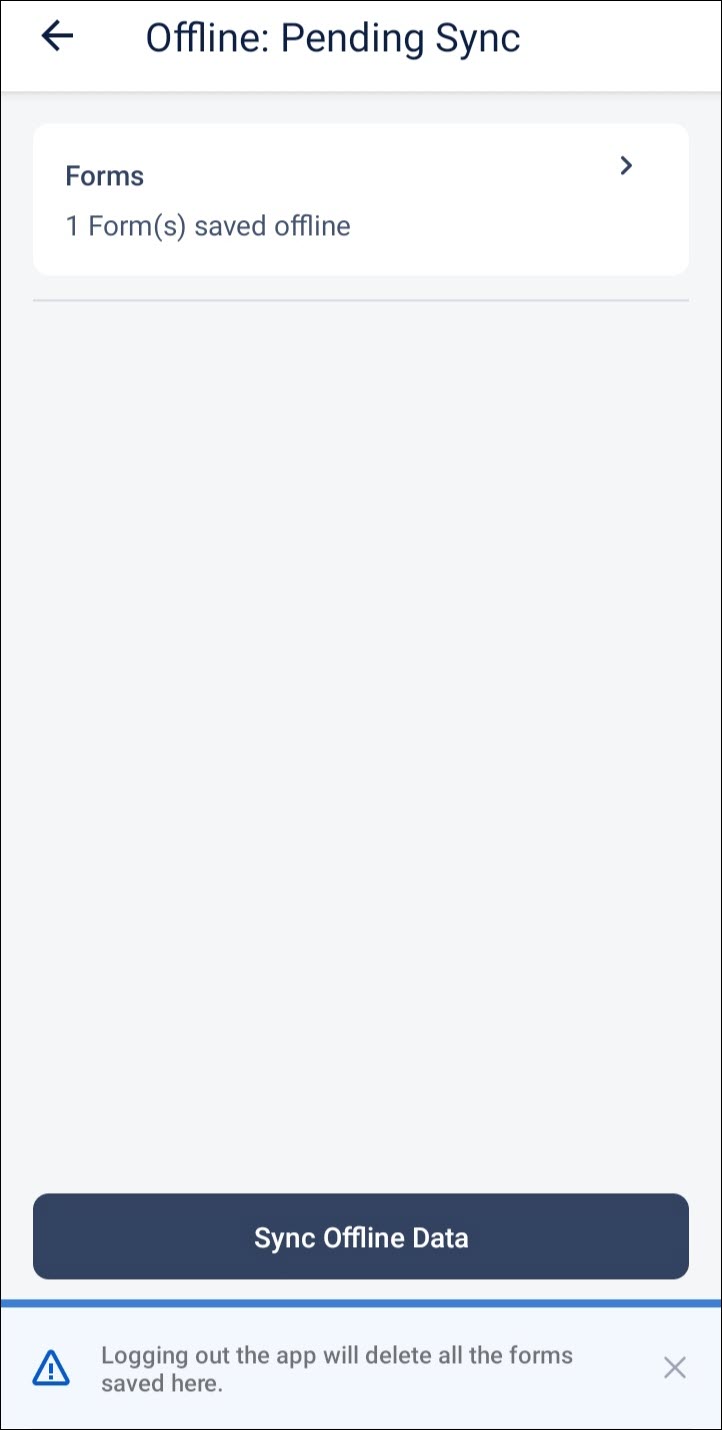722x1430 pixels.
Task: Open saved forms via the arrow indicator
Action: coord(626,166)
